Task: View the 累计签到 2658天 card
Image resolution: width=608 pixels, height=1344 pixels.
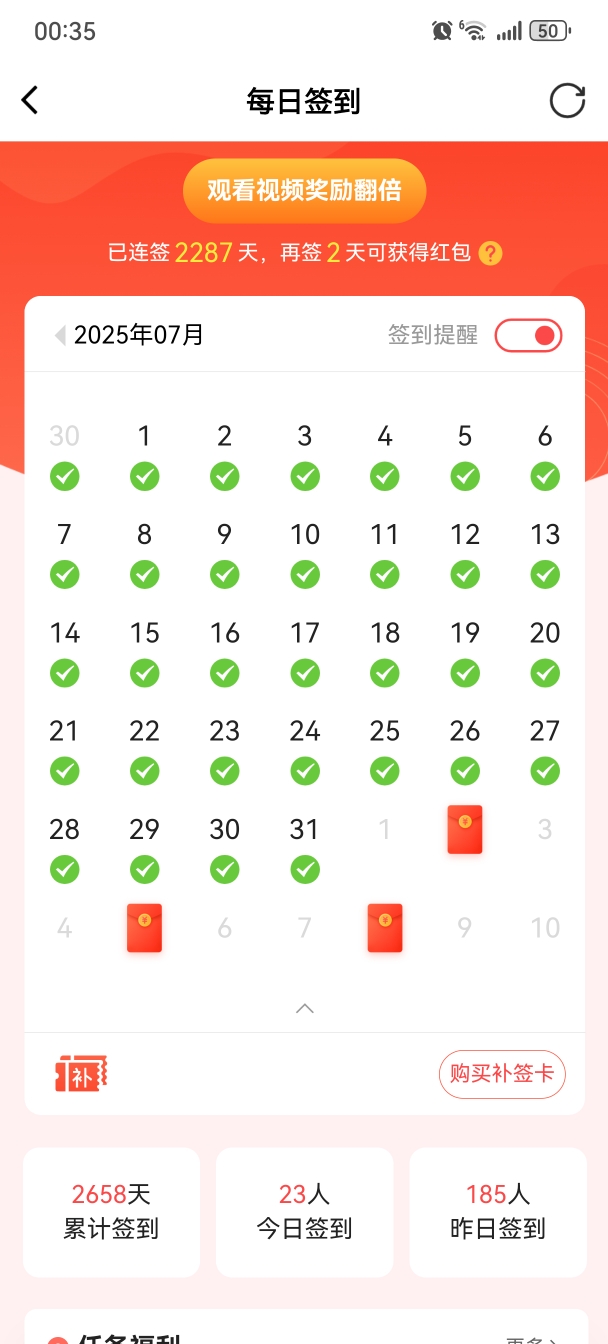Action: coord(111,1211)
